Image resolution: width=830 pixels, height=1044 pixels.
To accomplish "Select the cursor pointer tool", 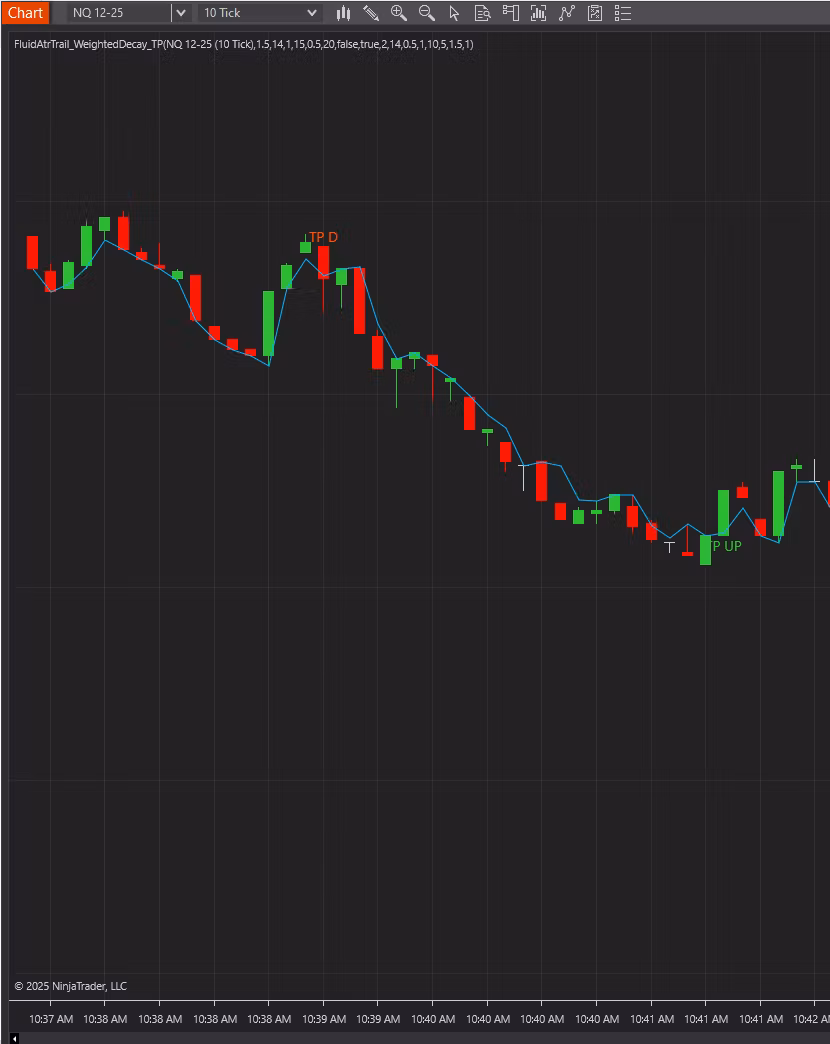I will pos(455,13).
